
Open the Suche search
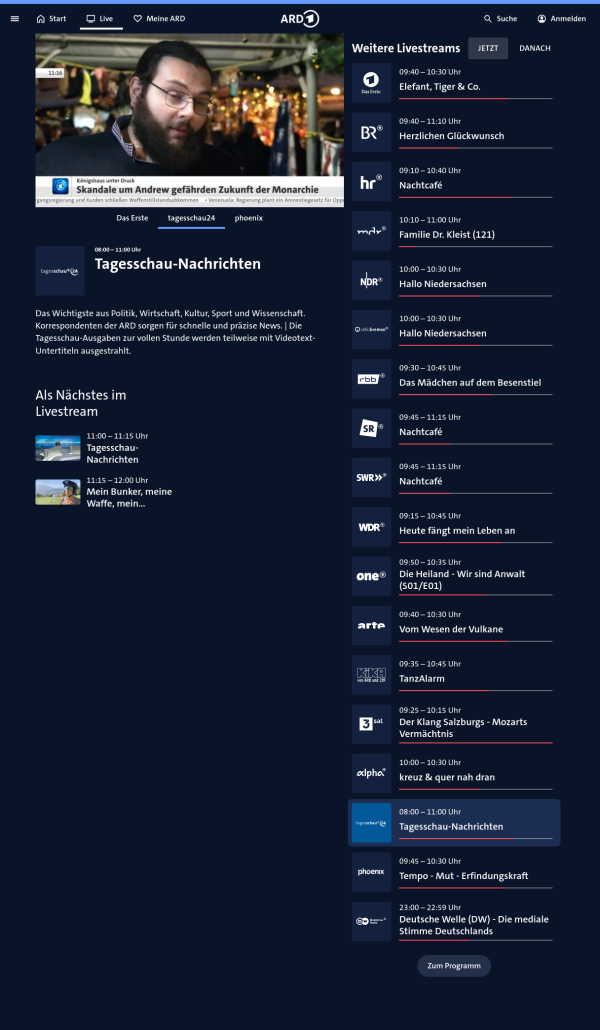[500, 18]
